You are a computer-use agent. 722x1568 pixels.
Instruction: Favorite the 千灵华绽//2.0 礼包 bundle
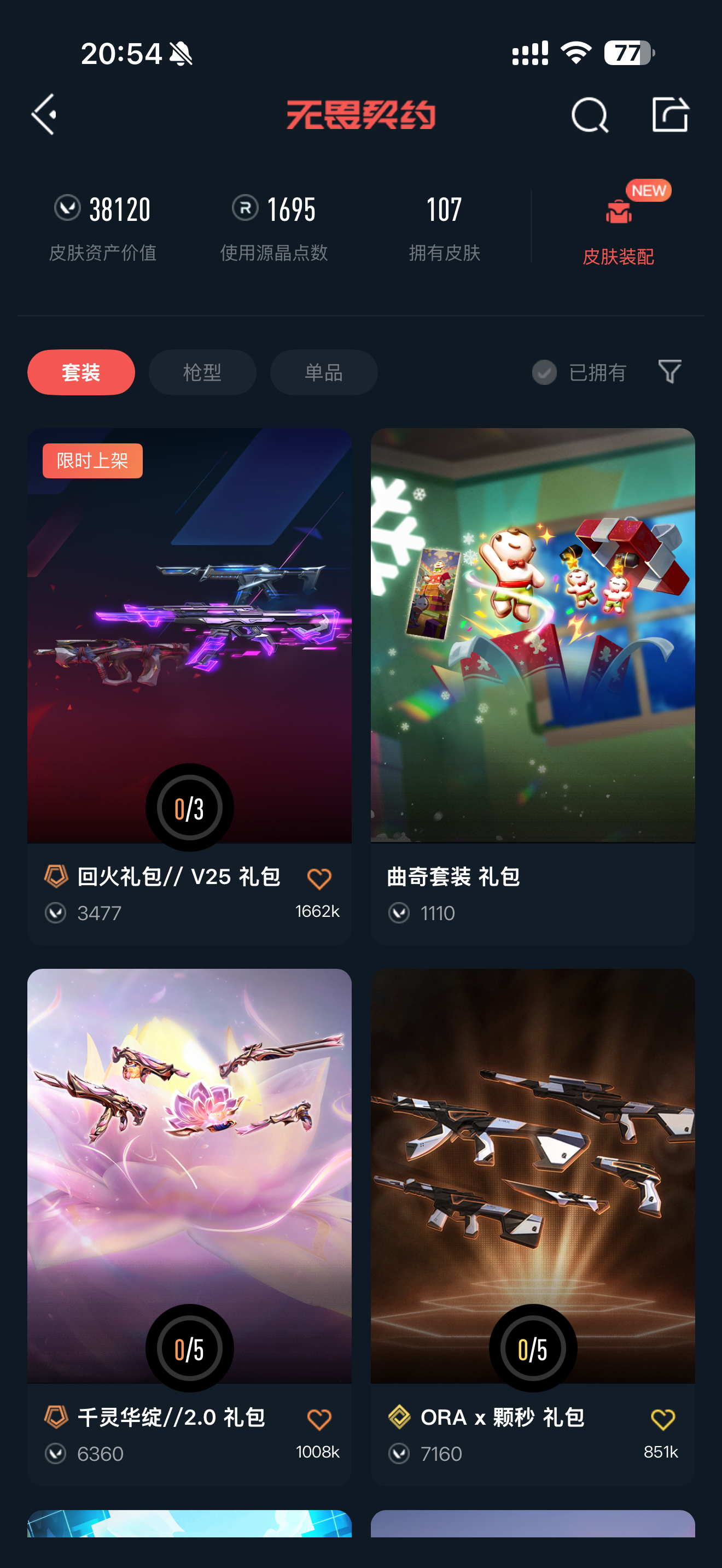319,1419
